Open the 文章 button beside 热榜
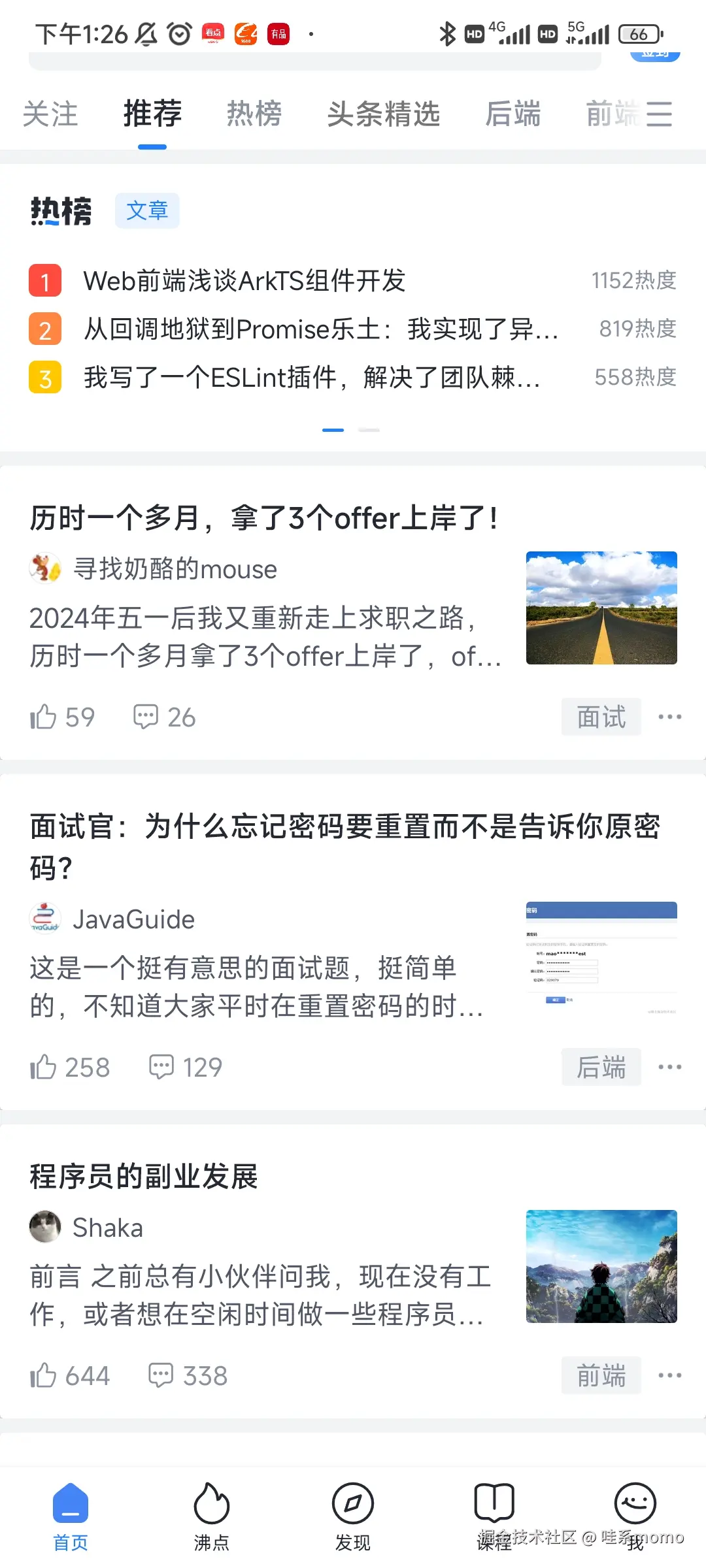706x1568 pixels. tap(147, 210)
